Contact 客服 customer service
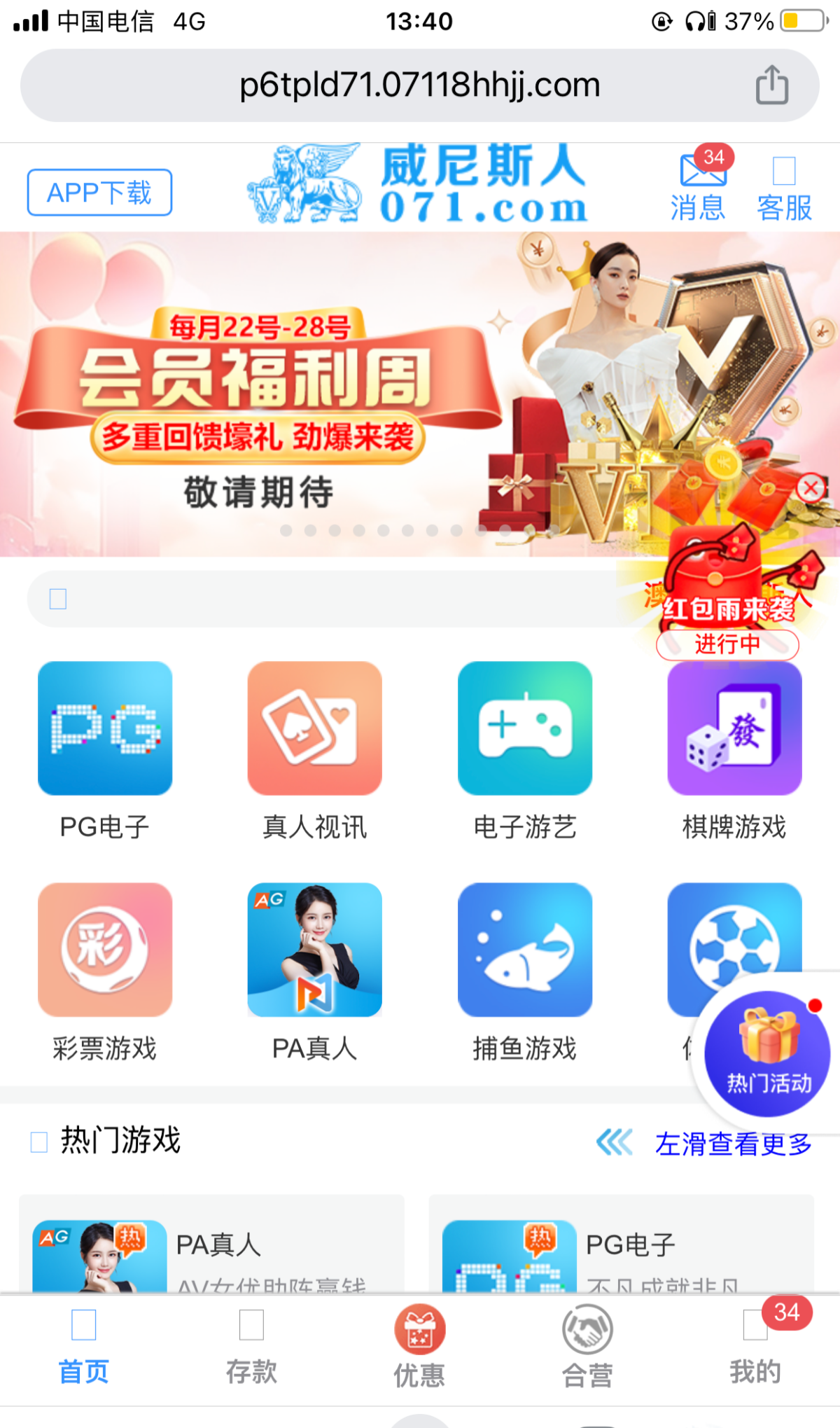 point(784,188)
